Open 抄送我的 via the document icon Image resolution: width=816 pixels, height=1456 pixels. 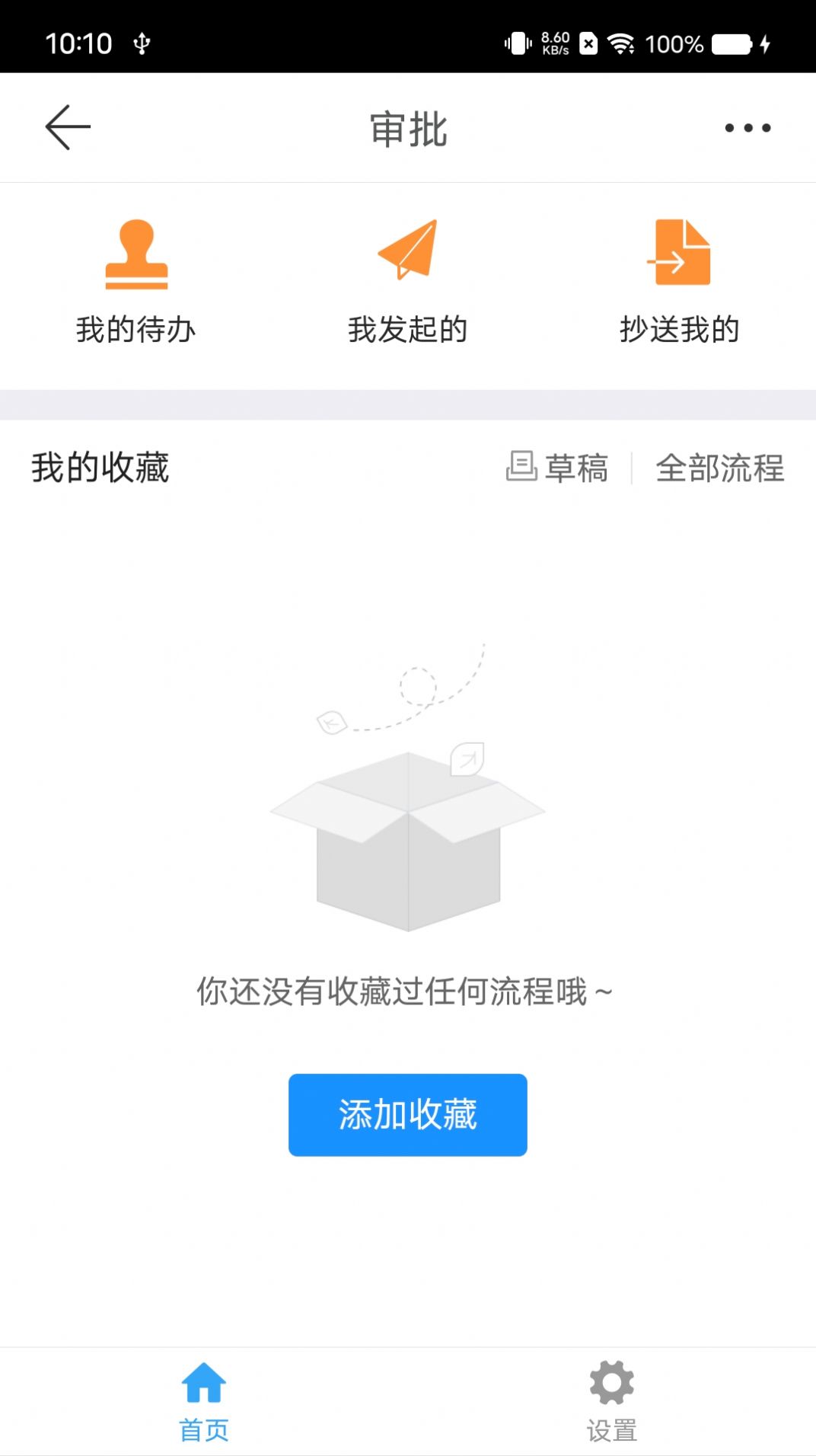[x=680, y=251]
